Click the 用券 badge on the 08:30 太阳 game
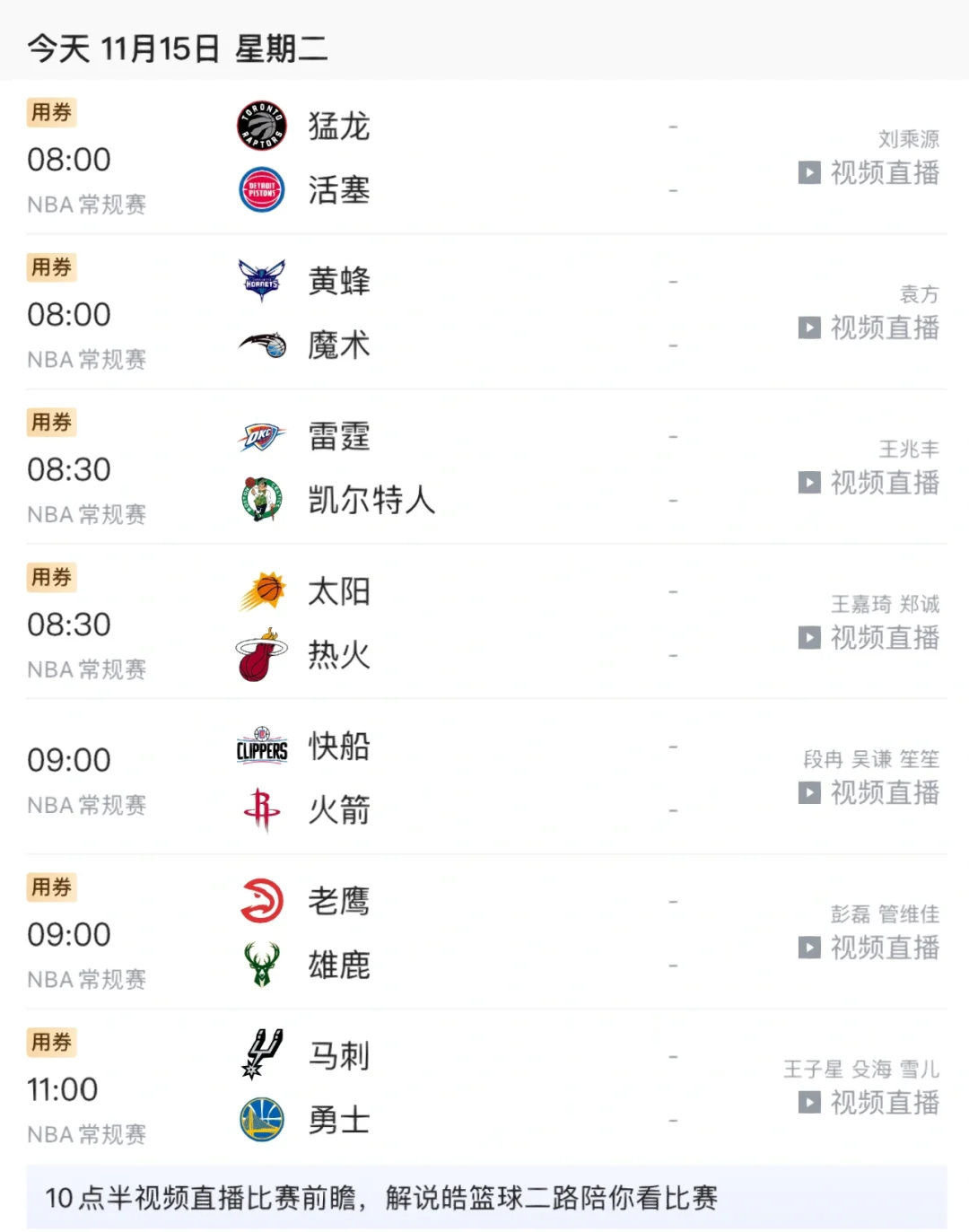The height and width of the screenshot is (1232, 969). pos(51,578)
